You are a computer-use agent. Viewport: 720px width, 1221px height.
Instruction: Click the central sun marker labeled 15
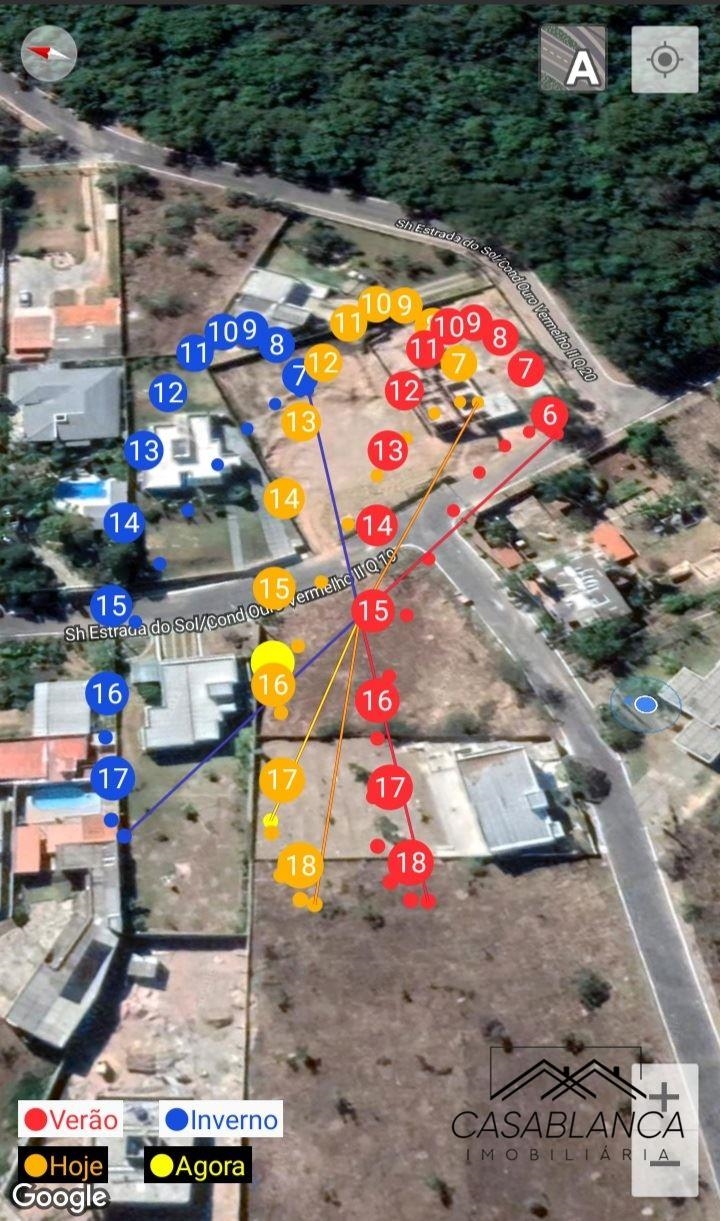pyautogui.click(x=374, y=609)
